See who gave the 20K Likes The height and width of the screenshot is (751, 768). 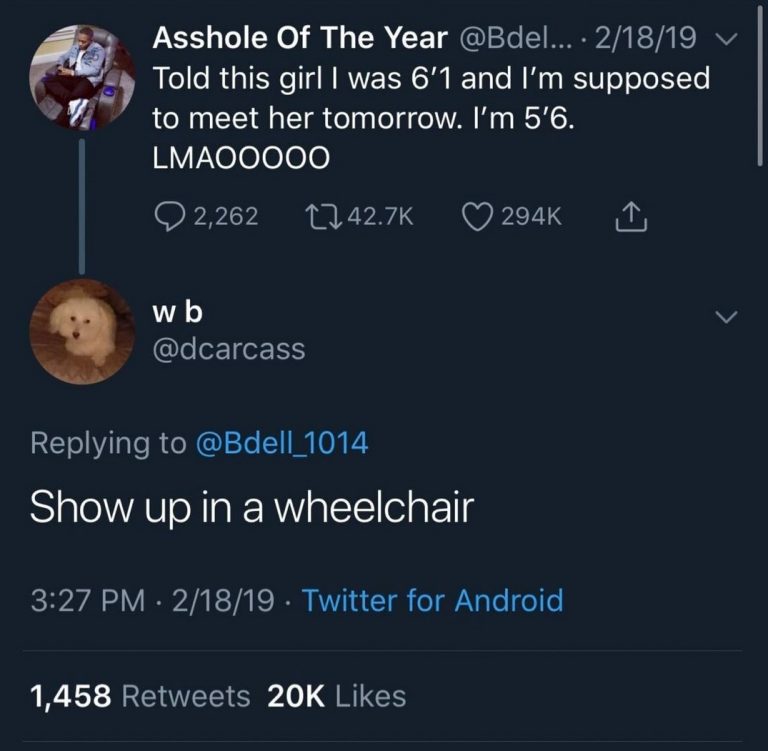coord(337,695)
